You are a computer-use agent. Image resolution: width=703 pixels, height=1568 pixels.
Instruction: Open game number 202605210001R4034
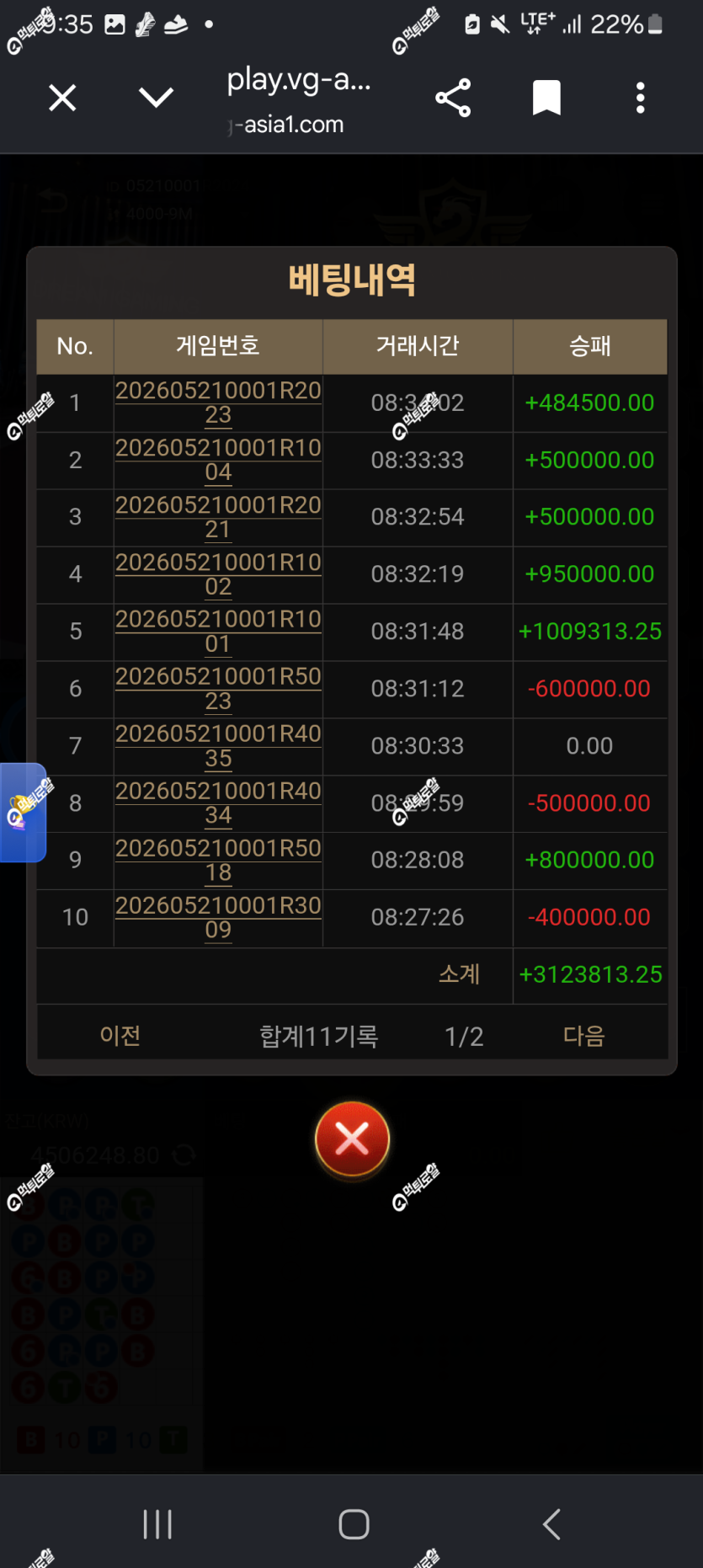click(x=218, y=803)
